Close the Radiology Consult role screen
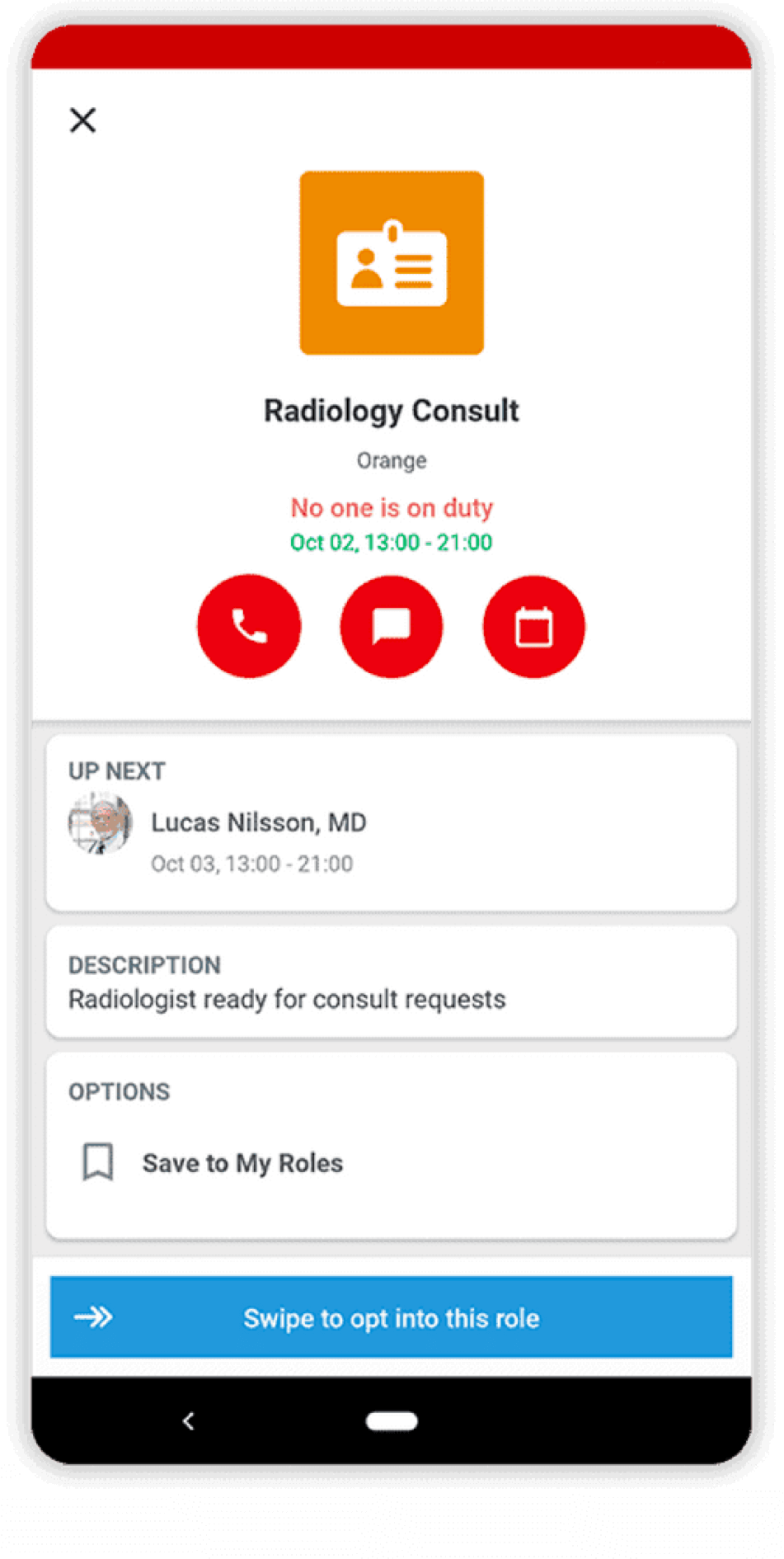784x1559 pixels. tap(82, 120)
